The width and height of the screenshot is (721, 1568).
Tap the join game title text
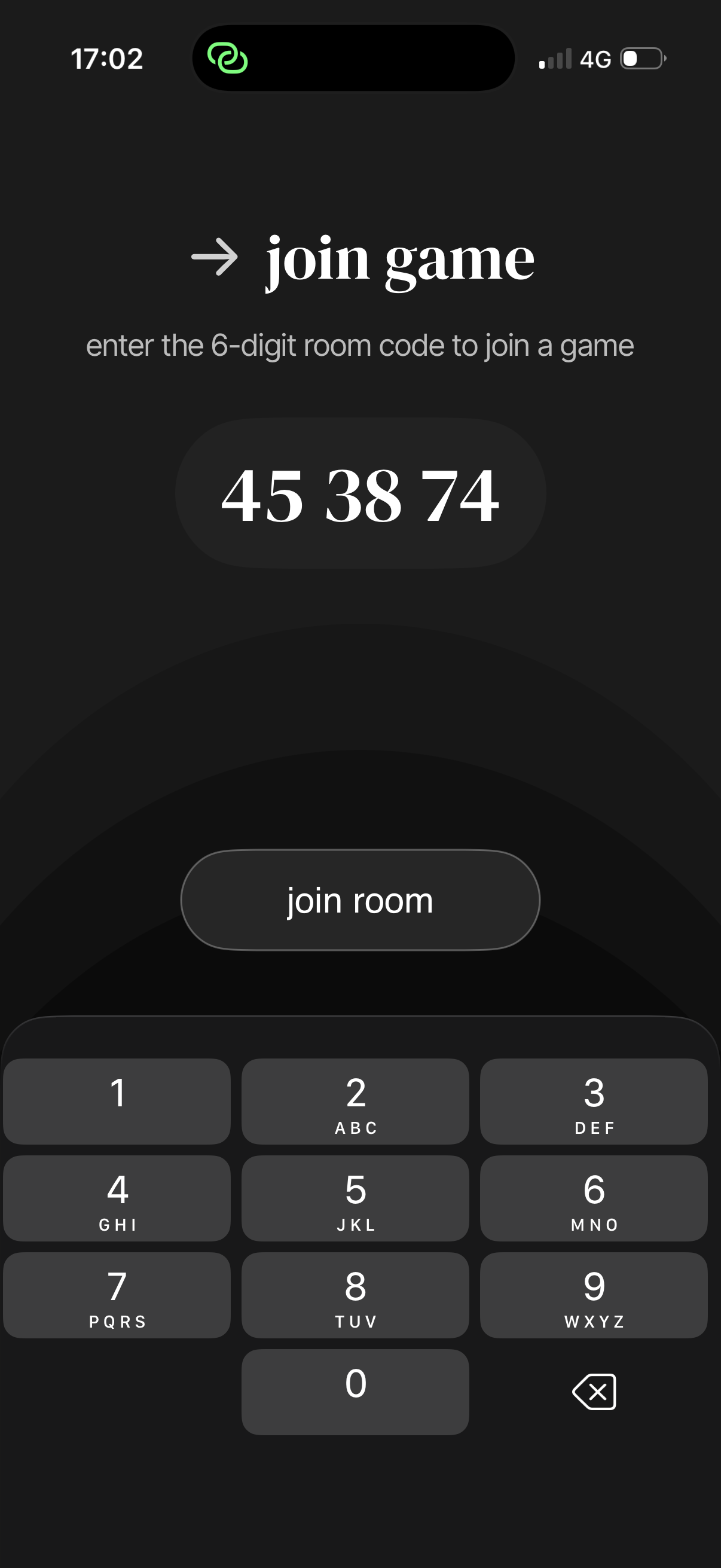pos(399,260)
